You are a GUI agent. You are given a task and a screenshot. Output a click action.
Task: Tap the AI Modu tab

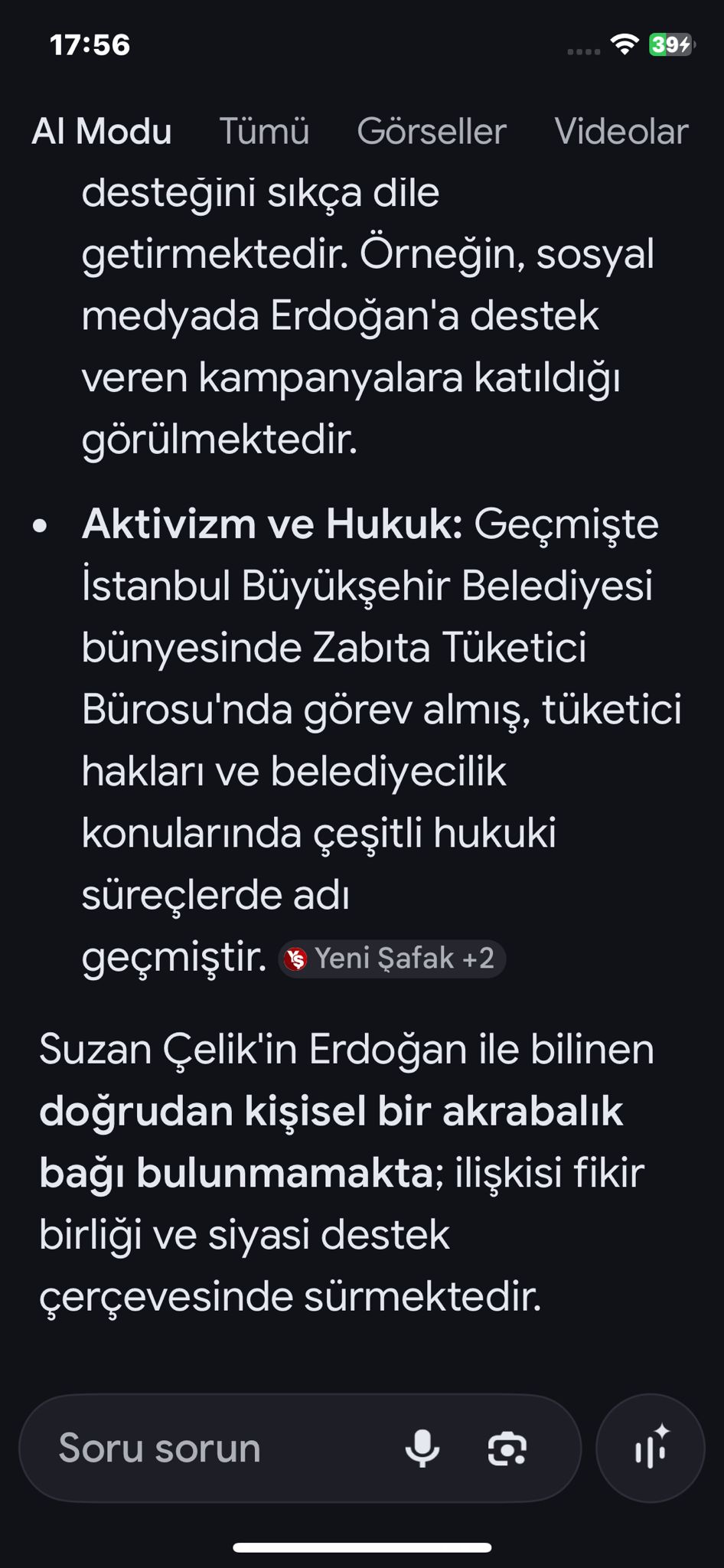click(x=102, y=131)
